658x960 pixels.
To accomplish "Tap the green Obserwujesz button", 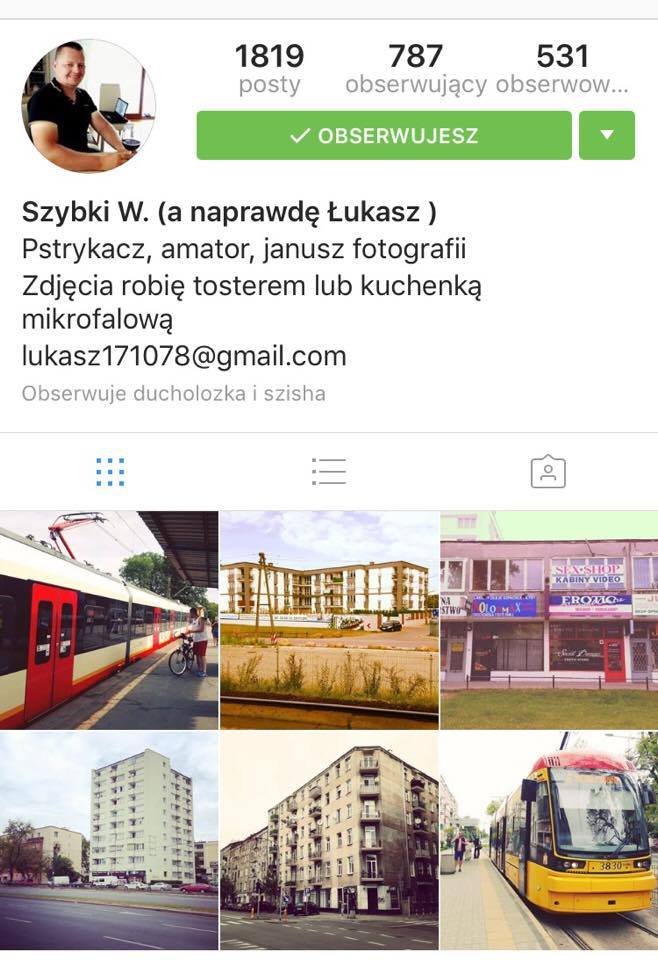I will click(384, 136).
